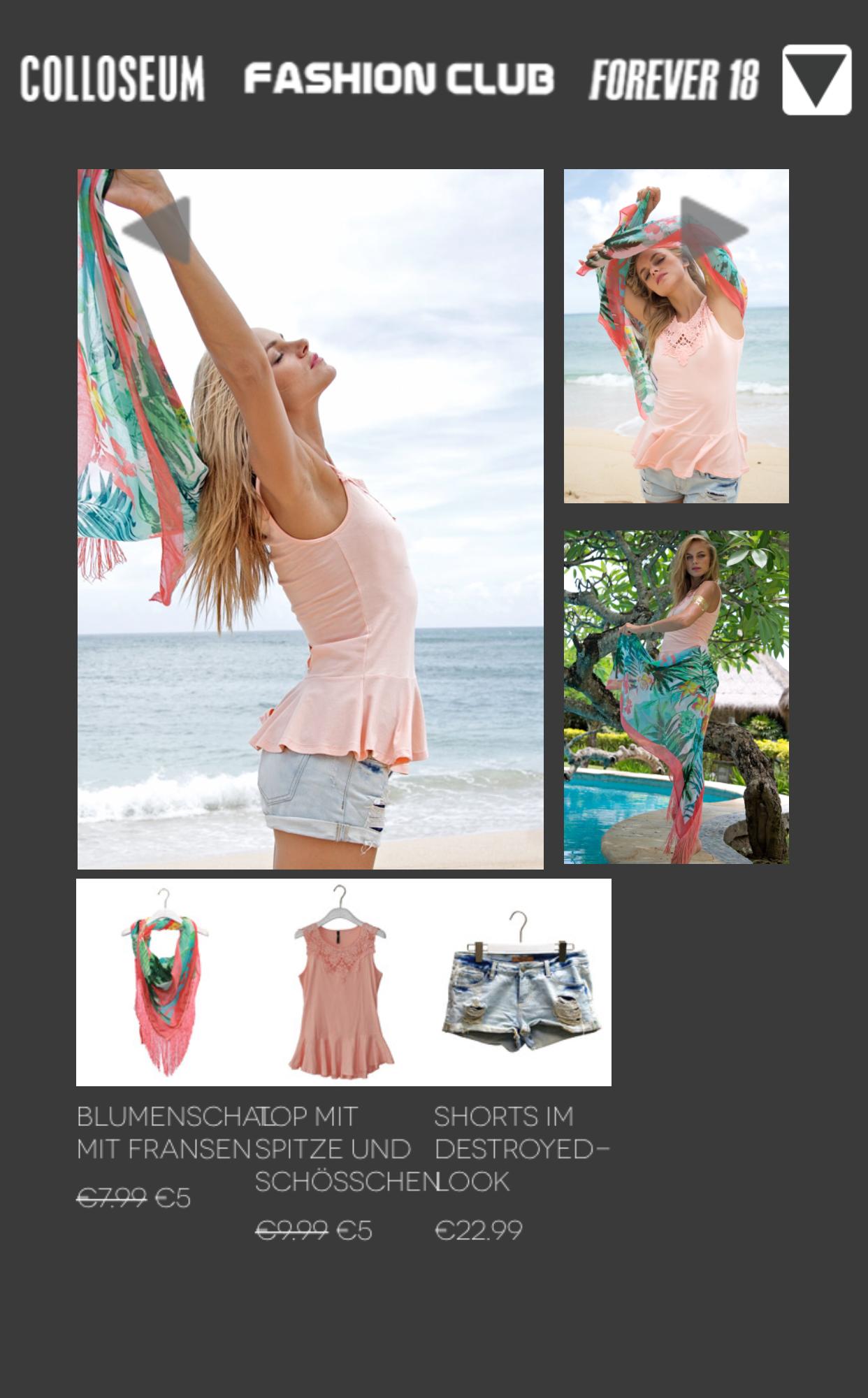The width and height of the screenshot is (868, 1398).
Task: Open the Blumenschal mit Fransen product
Action: [x=165, y=982]
